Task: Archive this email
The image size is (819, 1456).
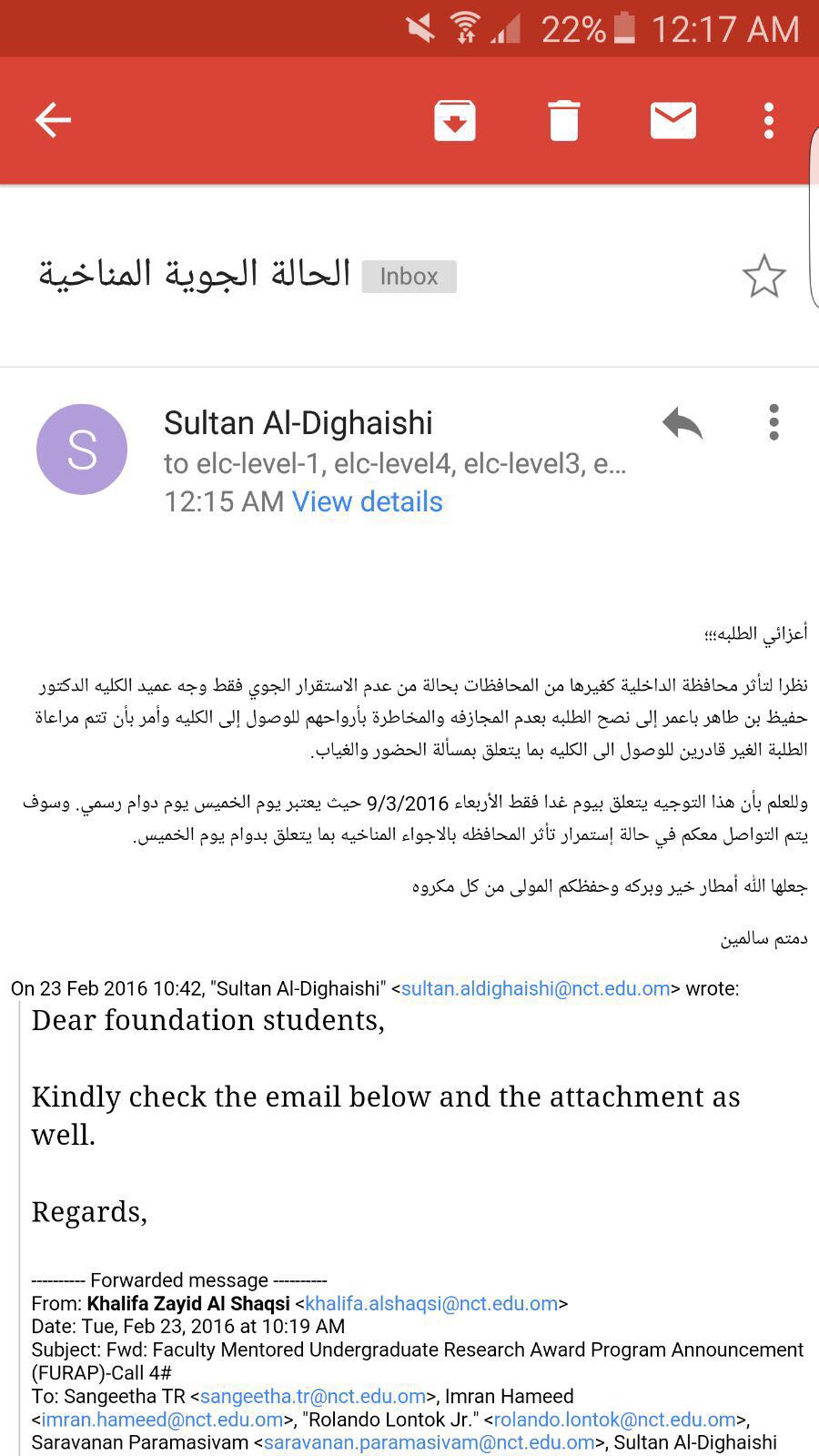Action: 454,120
